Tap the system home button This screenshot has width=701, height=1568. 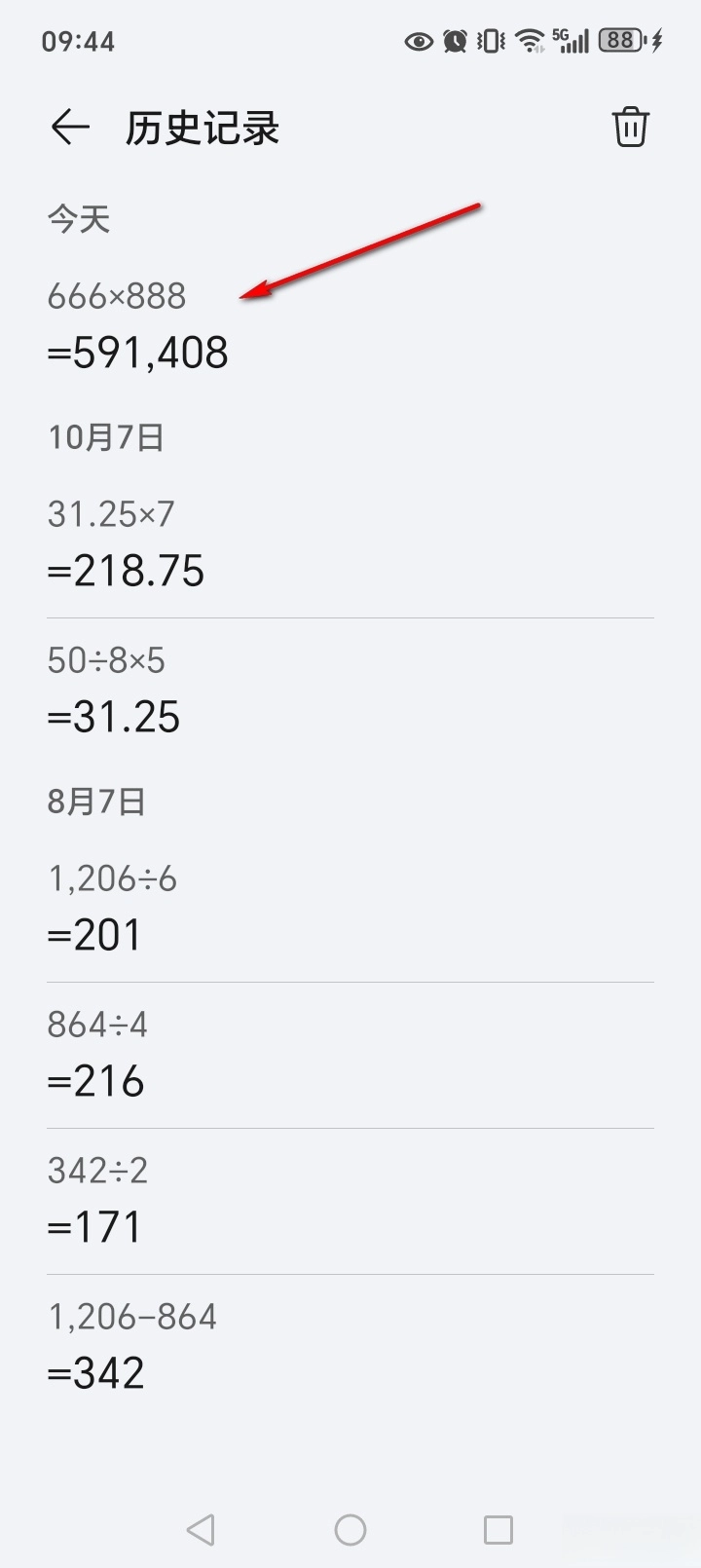coord(350,1529)
